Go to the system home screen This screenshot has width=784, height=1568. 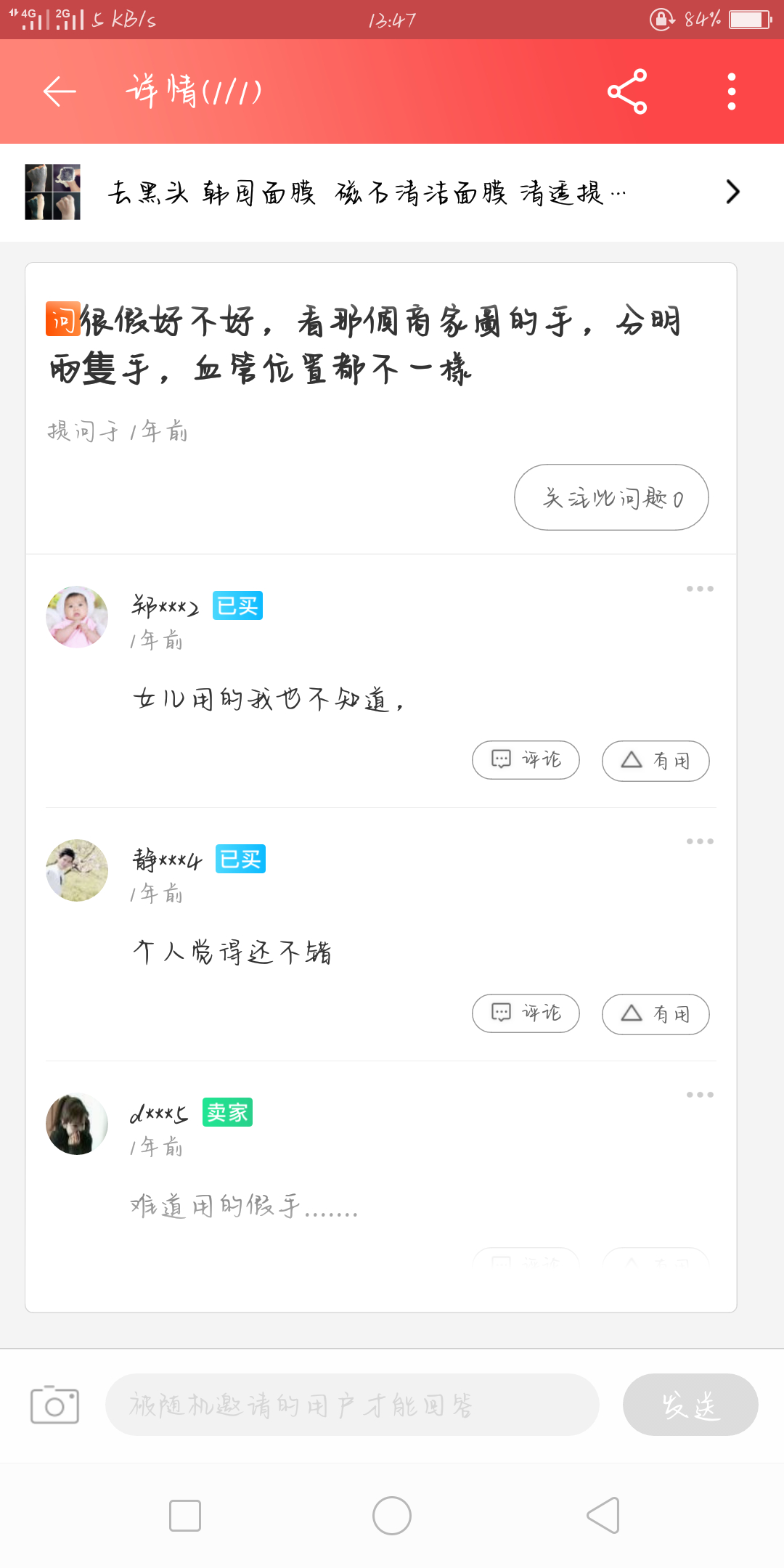coord(392,1516)
